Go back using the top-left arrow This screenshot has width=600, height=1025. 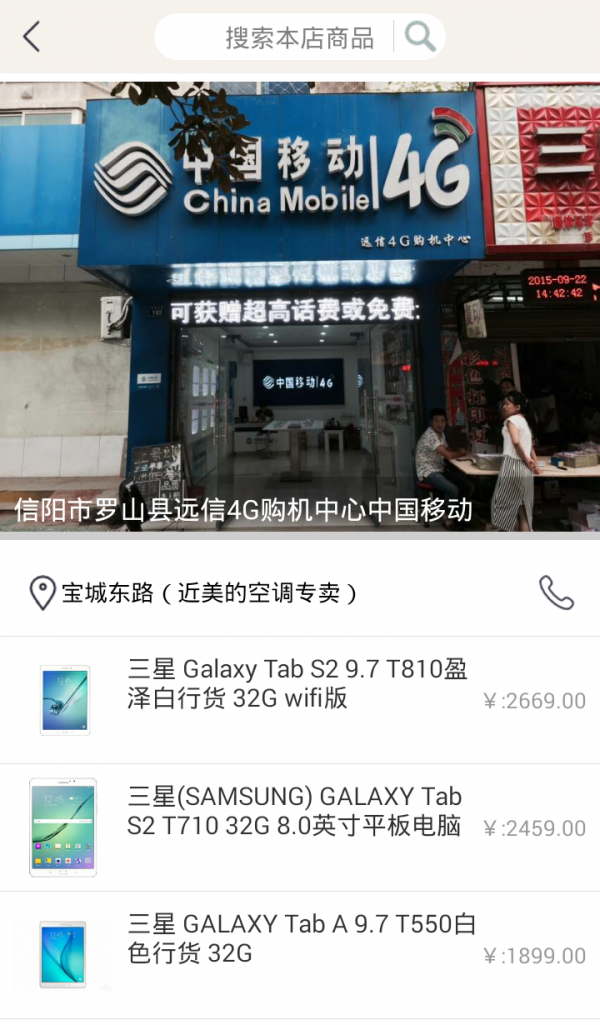[x=32, y=38]
